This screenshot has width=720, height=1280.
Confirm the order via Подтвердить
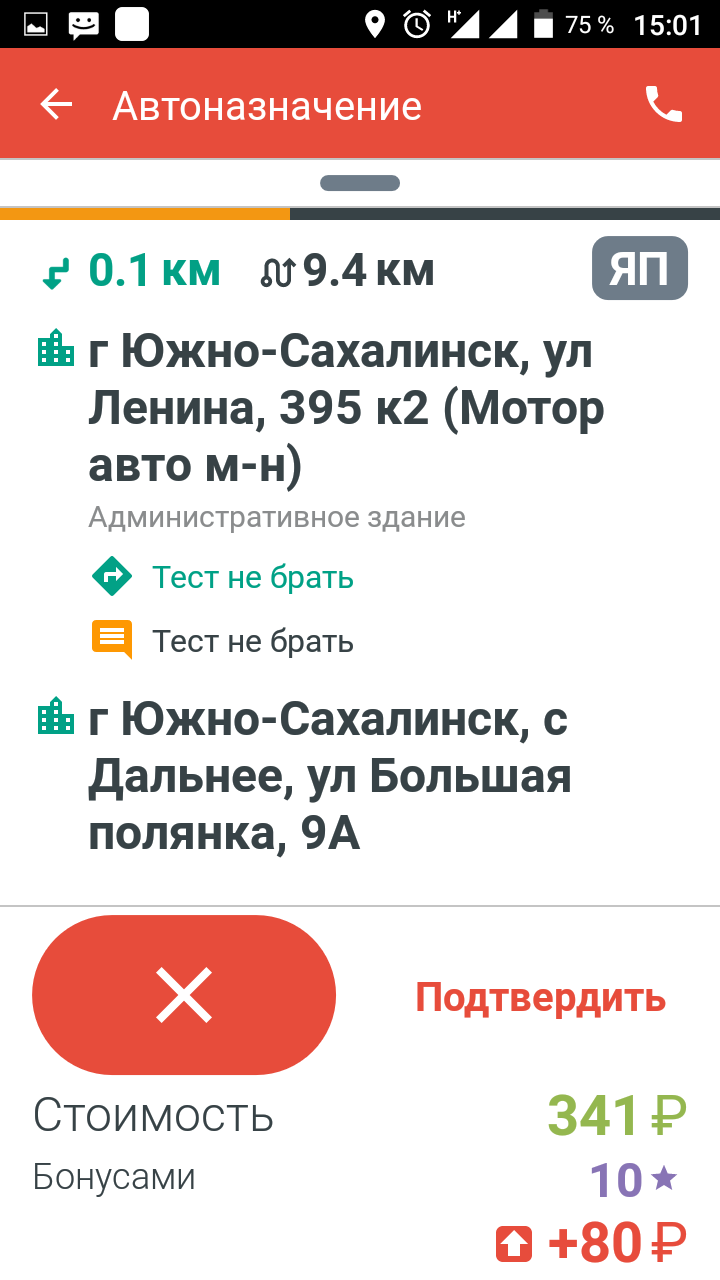[x=540, y=997]
